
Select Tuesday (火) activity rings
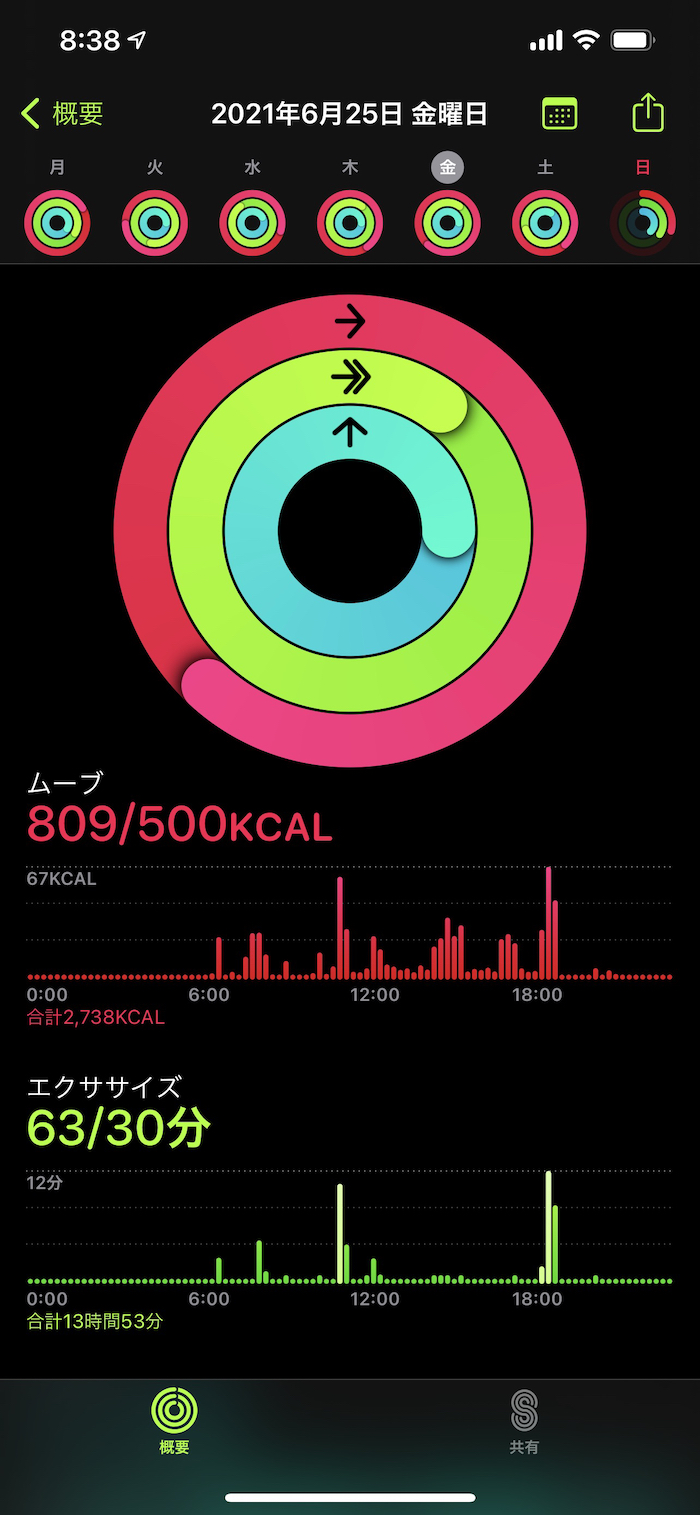click(x=155, y=222)
